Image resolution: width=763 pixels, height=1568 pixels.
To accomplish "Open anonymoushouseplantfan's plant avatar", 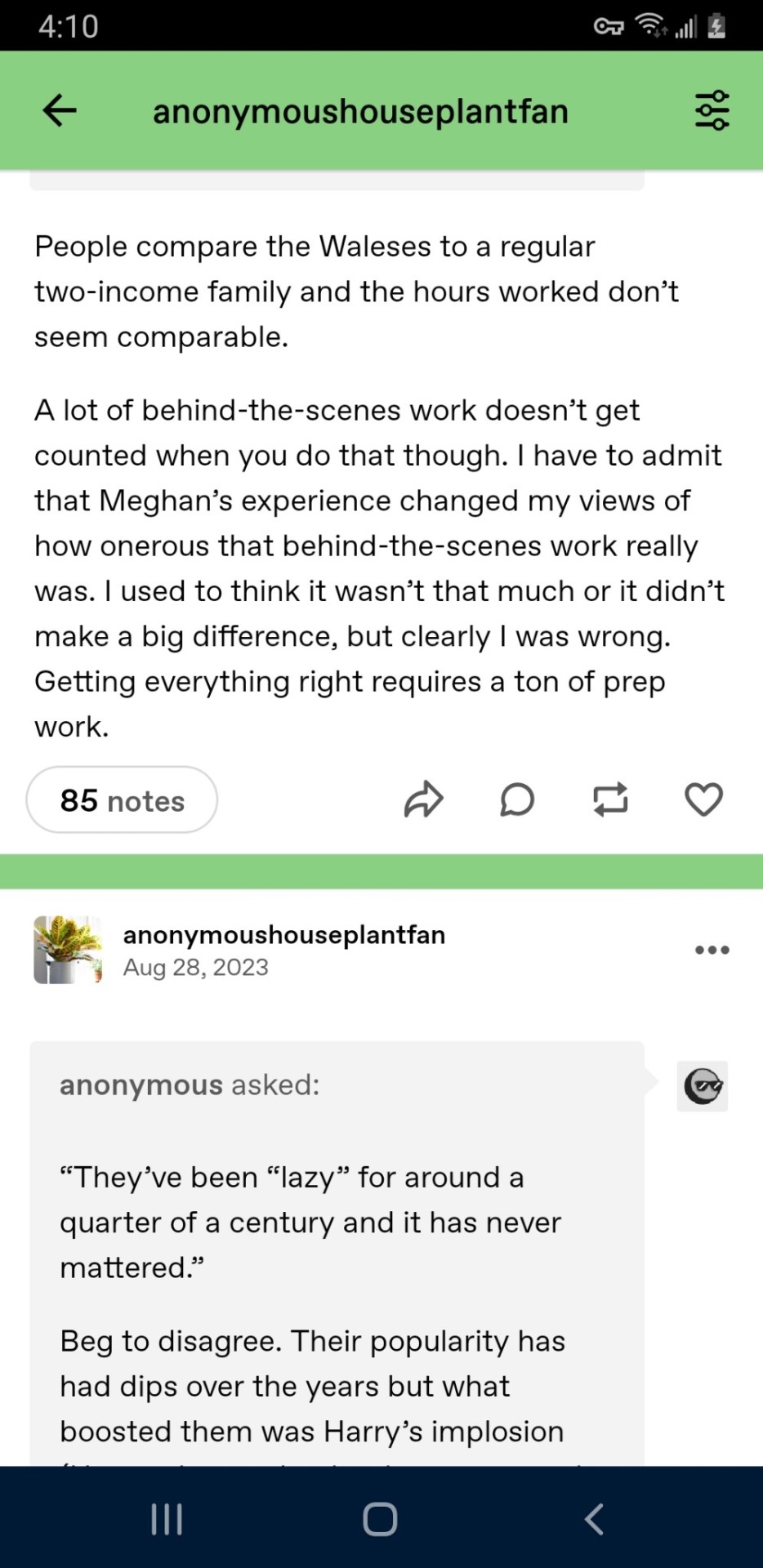I will tap(68, 950).
